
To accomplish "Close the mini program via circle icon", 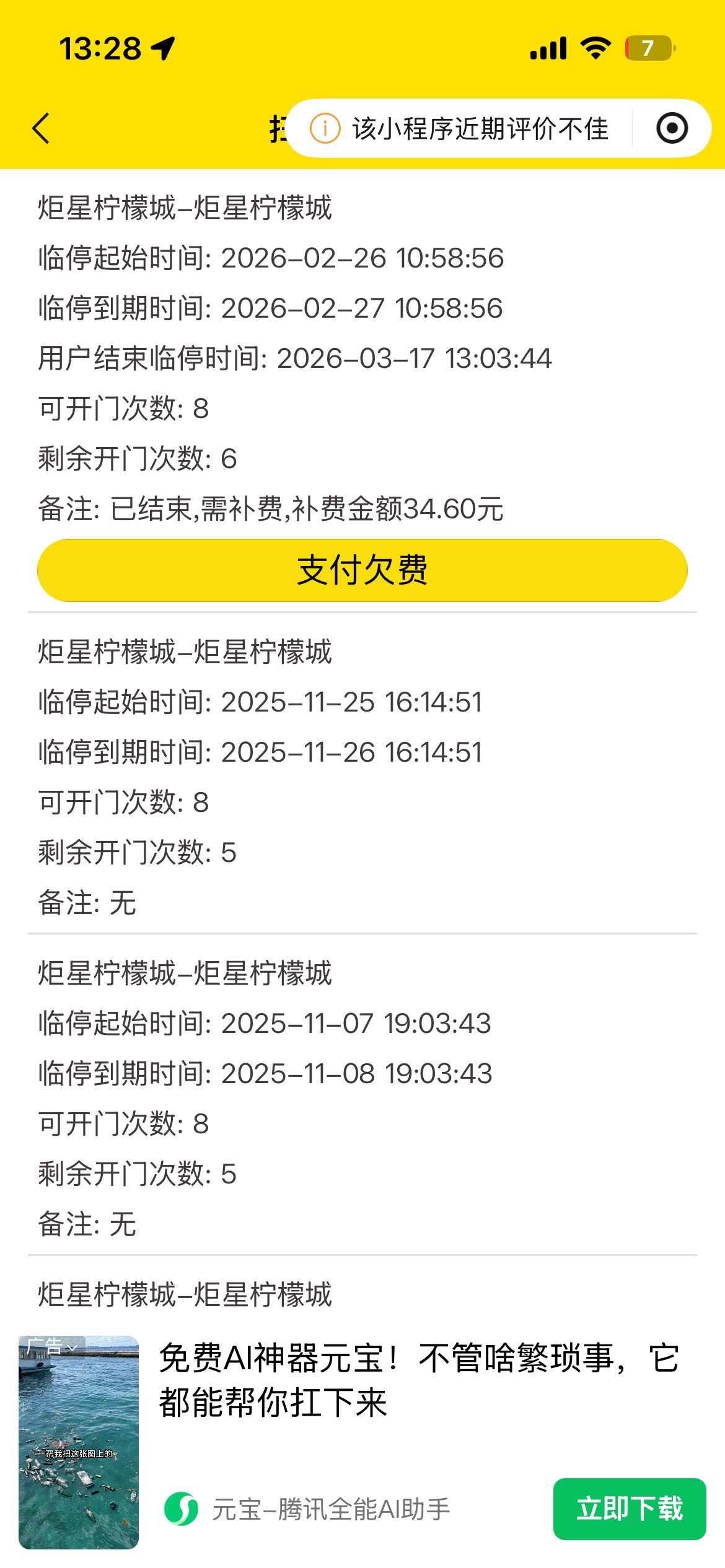I will [672, 129].
